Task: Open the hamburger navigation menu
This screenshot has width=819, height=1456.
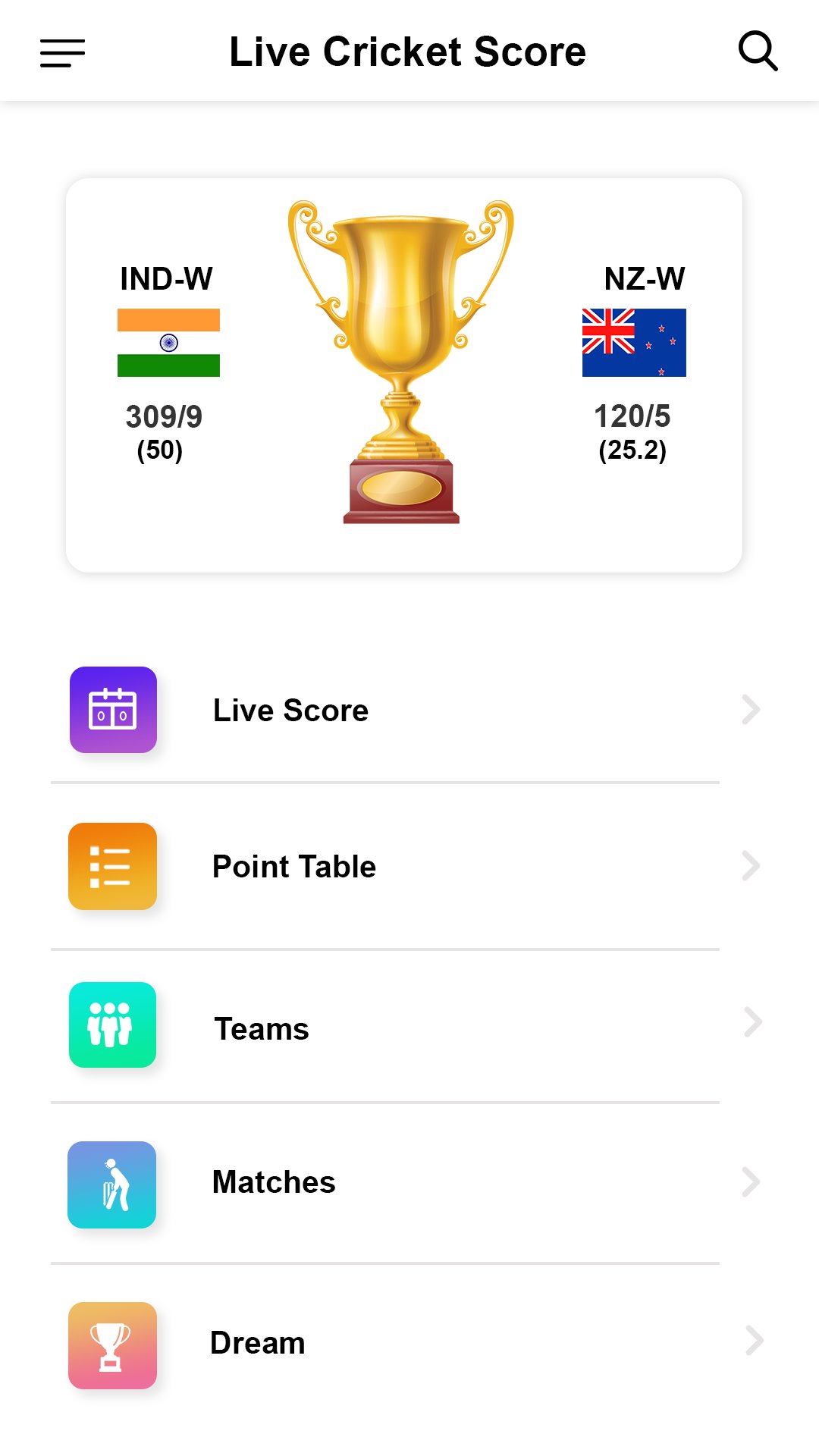Action: pyautogui.click(x=61, y=53)
